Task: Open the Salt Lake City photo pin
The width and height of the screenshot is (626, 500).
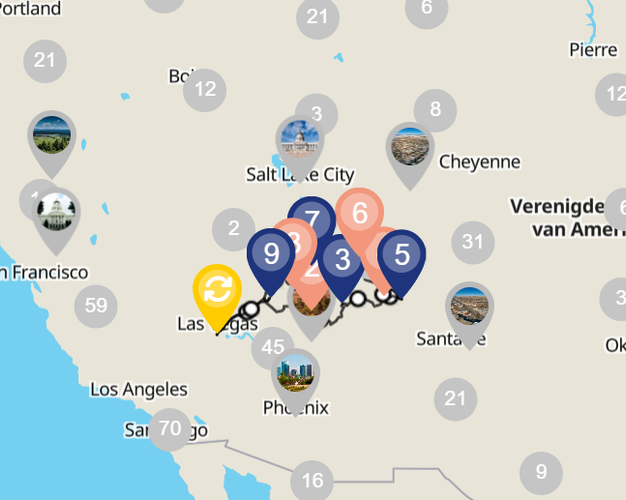Action: click(x=299, y=141)
